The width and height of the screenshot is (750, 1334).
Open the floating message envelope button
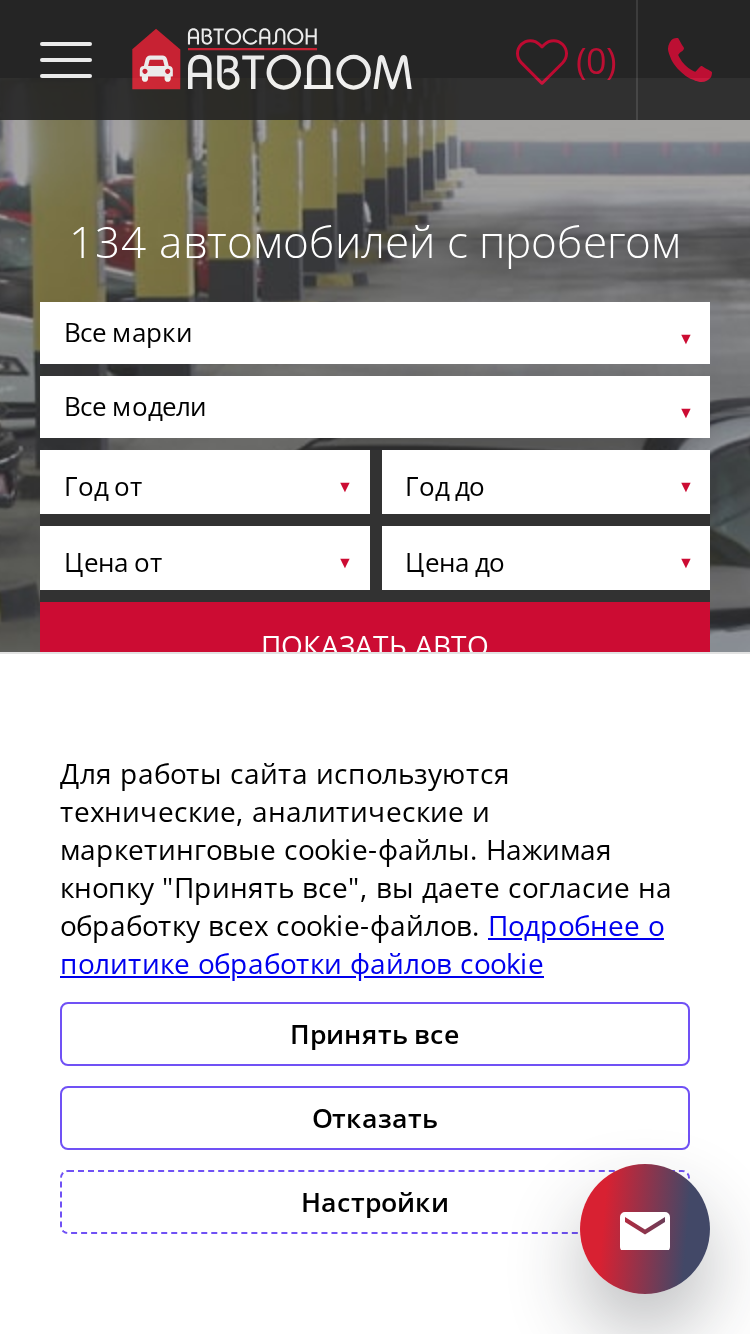click(x=645, y=1229)
